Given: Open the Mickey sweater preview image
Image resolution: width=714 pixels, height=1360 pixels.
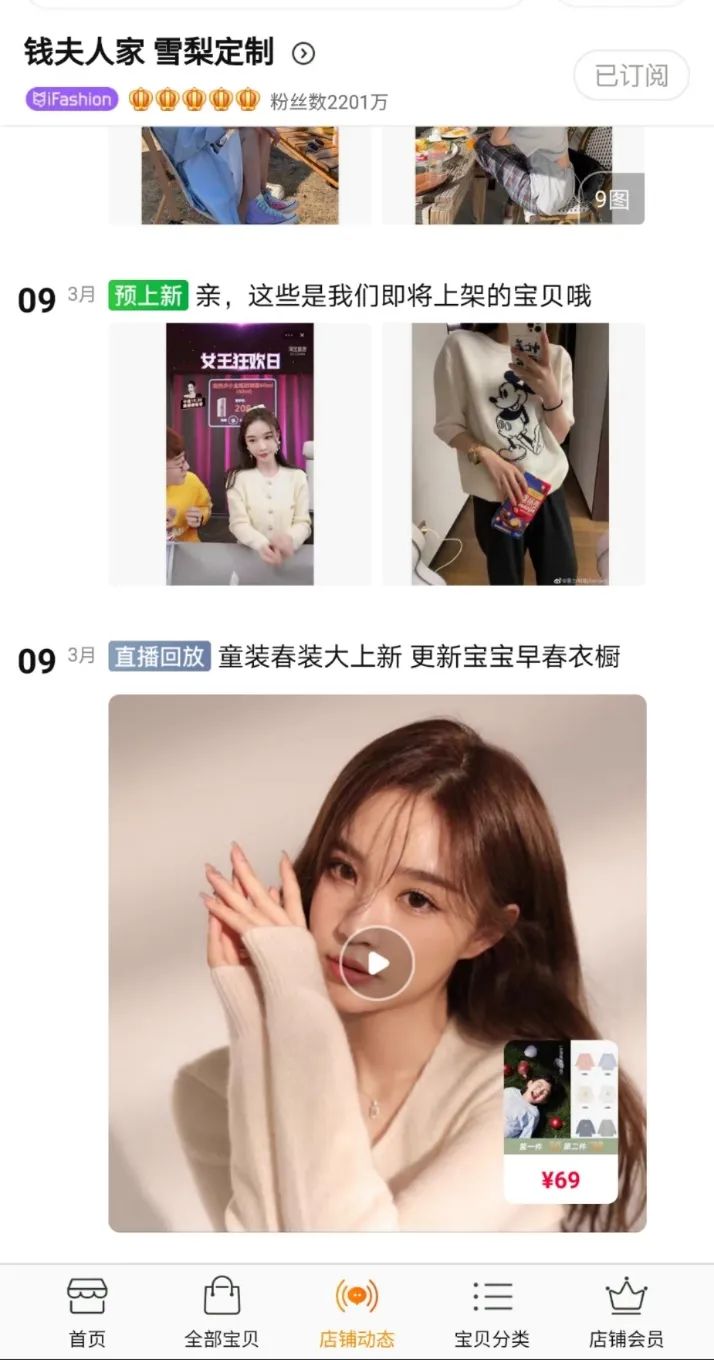Looking at the screenshot, I should 512,454.
